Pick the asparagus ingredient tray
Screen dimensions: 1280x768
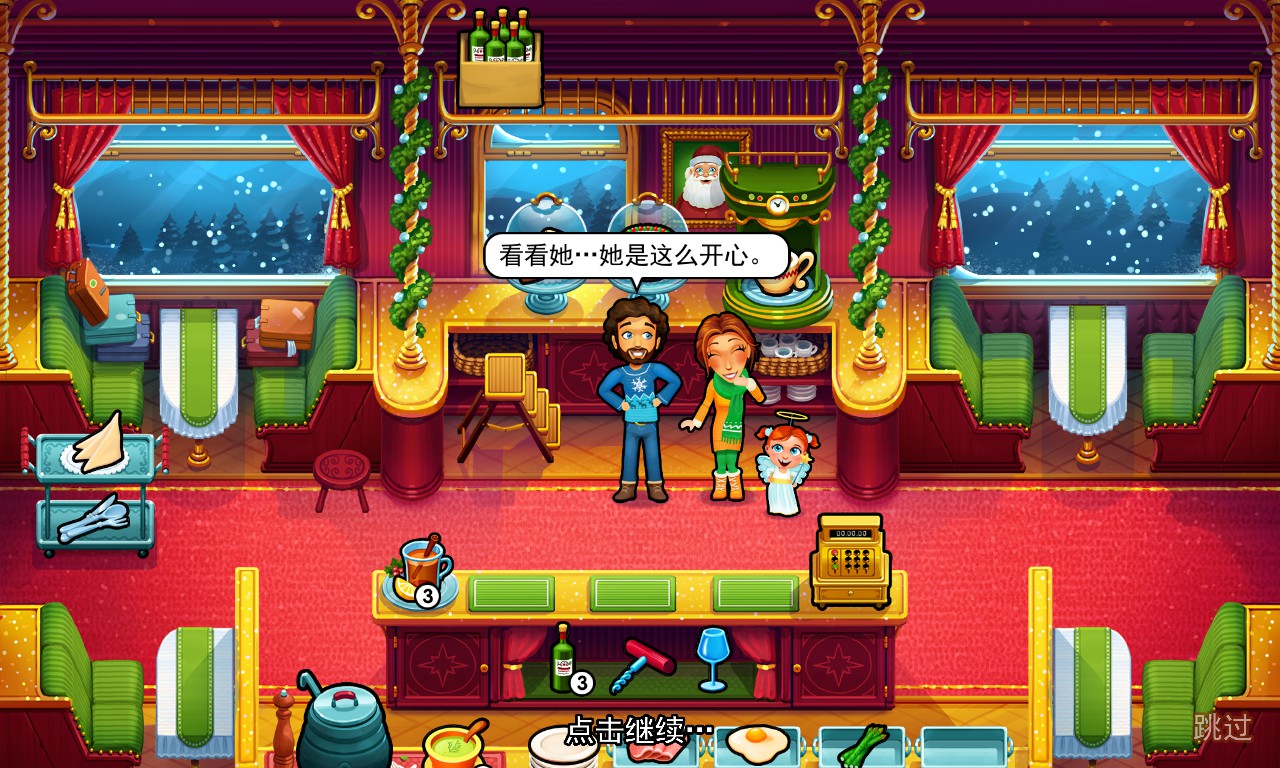862,746
